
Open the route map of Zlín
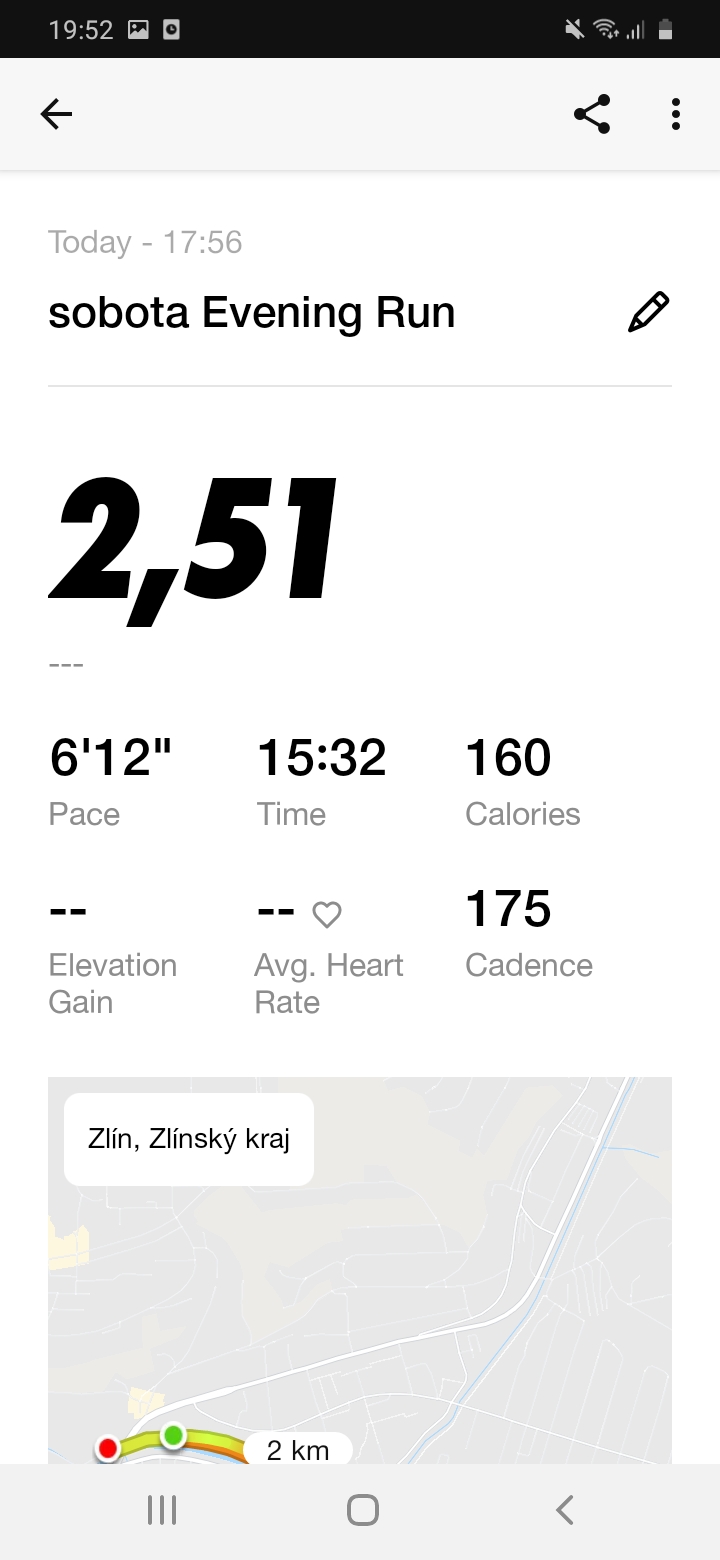360,1270
